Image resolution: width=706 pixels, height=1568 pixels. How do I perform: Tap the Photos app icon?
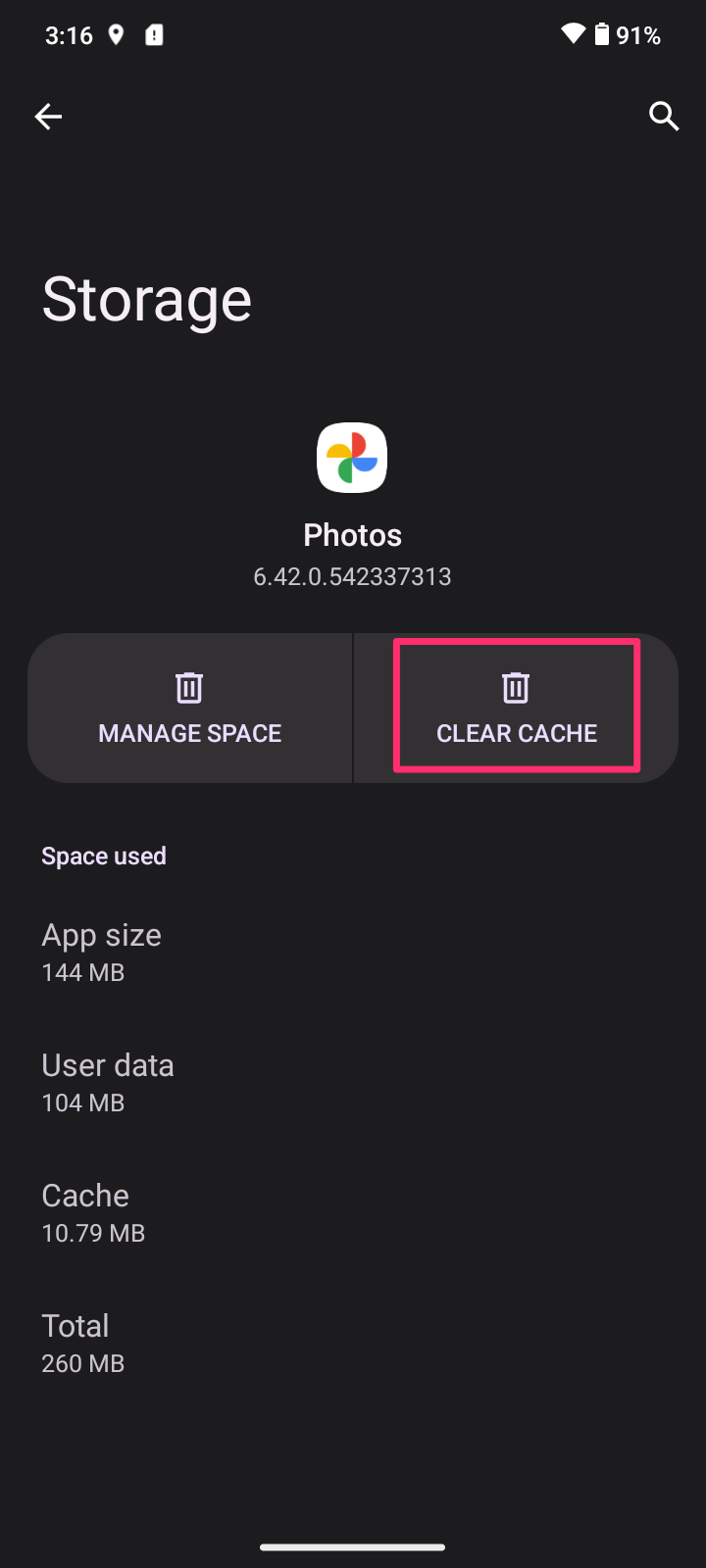pos(352,457)
